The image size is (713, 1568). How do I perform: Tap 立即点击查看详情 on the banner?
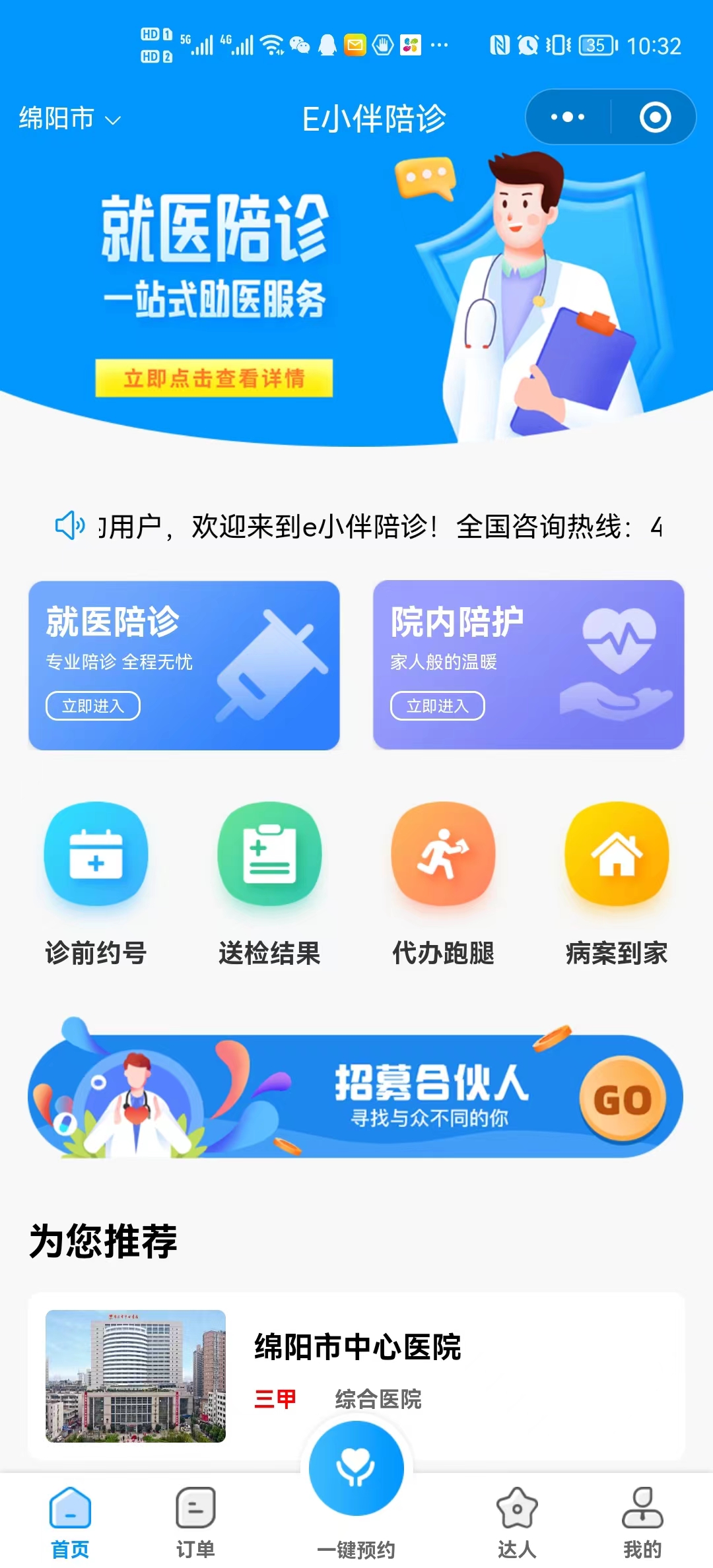214,378
